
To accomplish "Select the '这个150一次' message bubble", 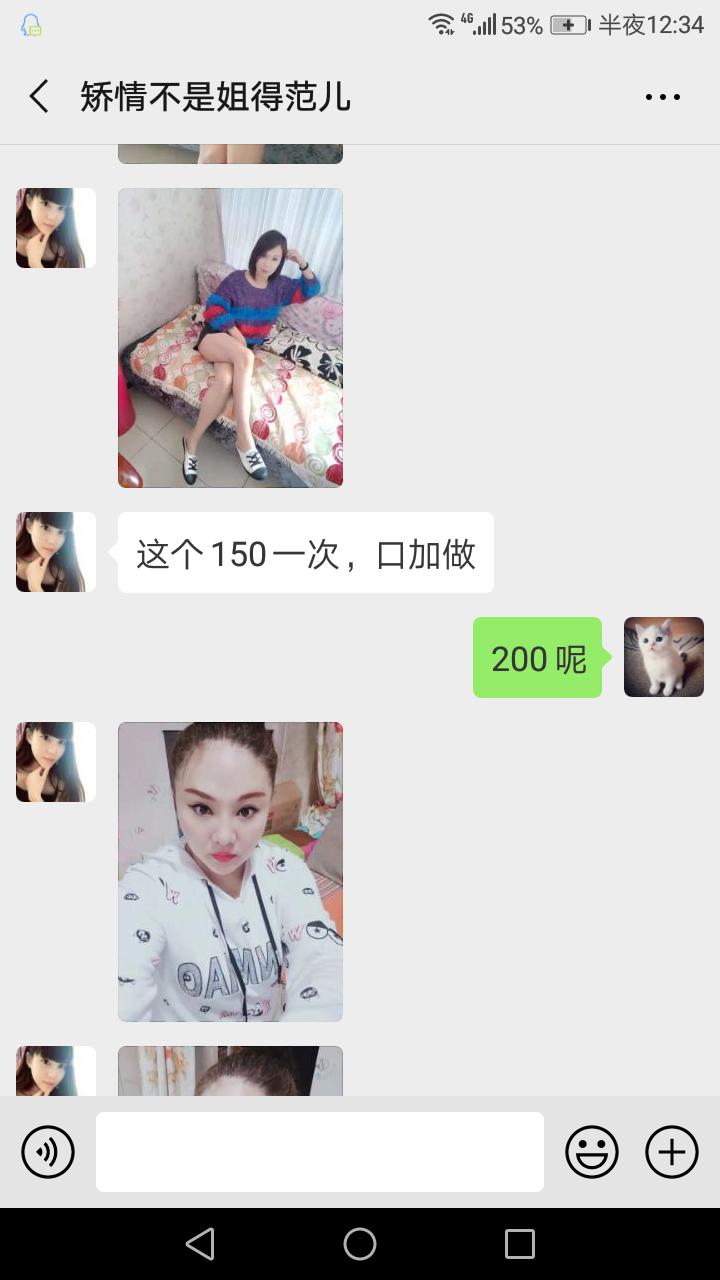I will (x=305, y=551).
